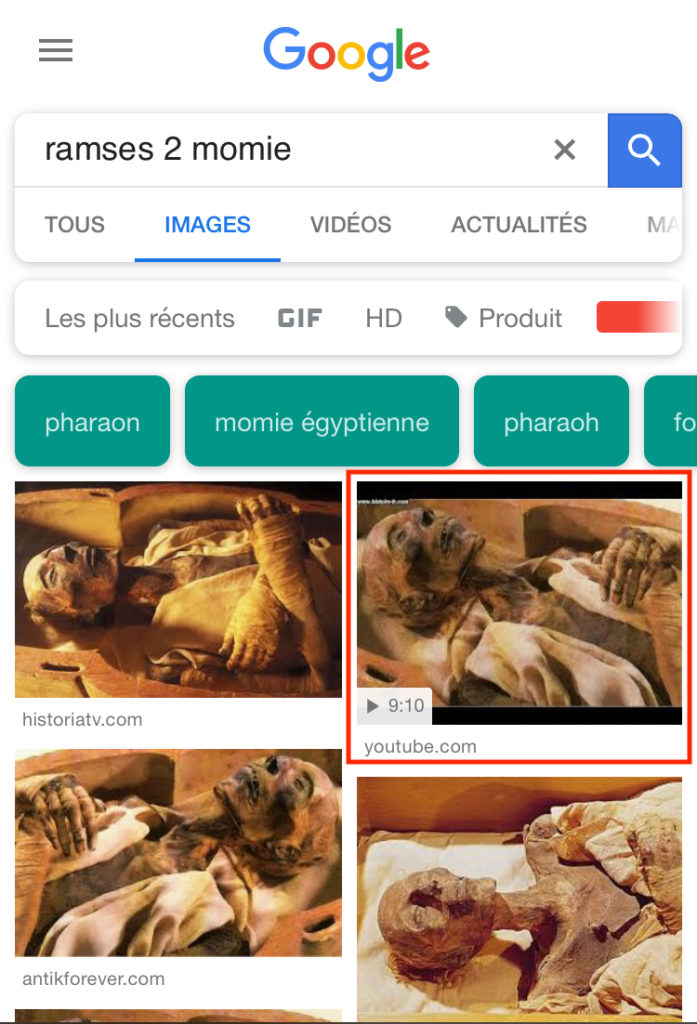Image resolution: width=697 pixels, height=1024 pixels.
Task: Open the youtube.com video result
Action: [x=519, y=603]
